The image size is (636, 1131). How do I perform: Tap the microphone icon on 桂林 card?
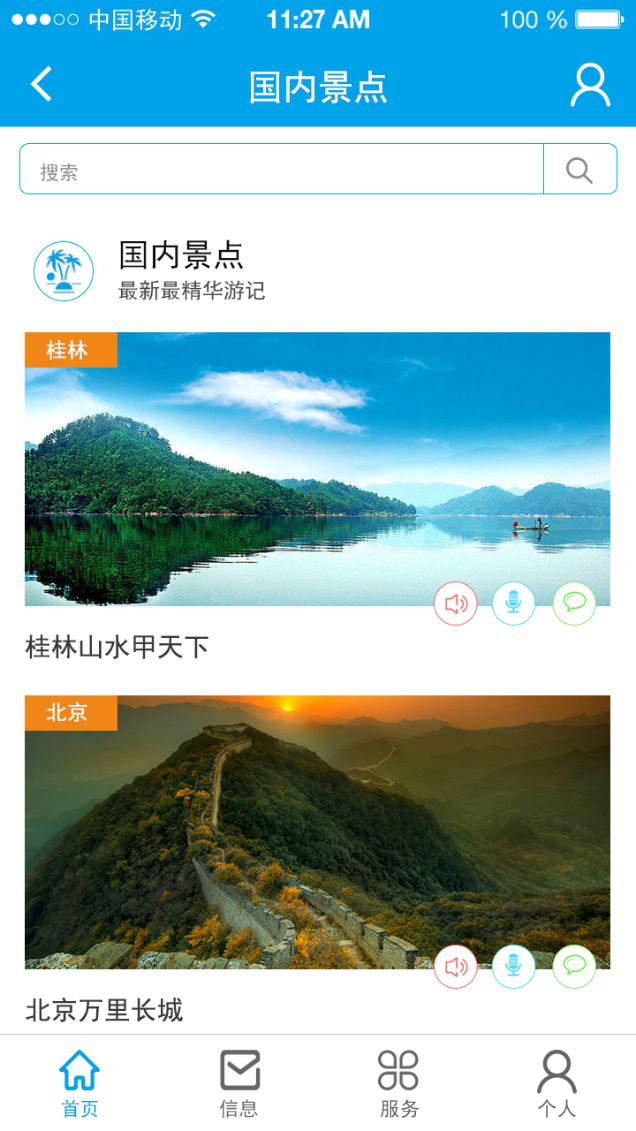[x=513, y=604]
